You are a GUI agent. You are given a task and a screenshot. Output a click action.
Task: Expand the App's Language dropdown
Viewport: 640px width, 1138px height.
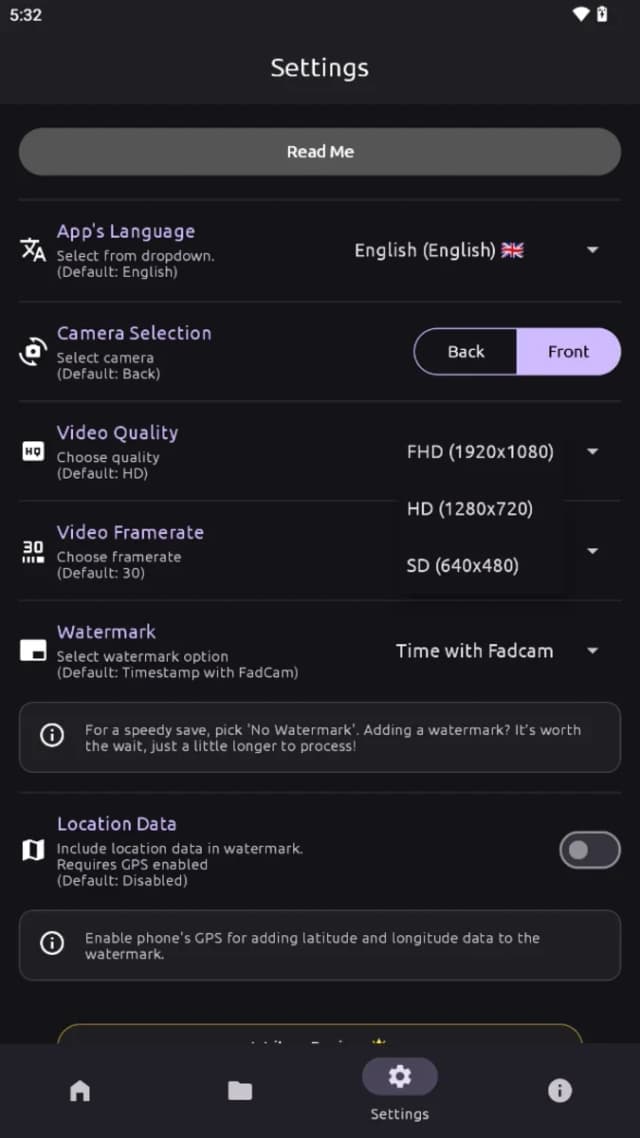476,250
